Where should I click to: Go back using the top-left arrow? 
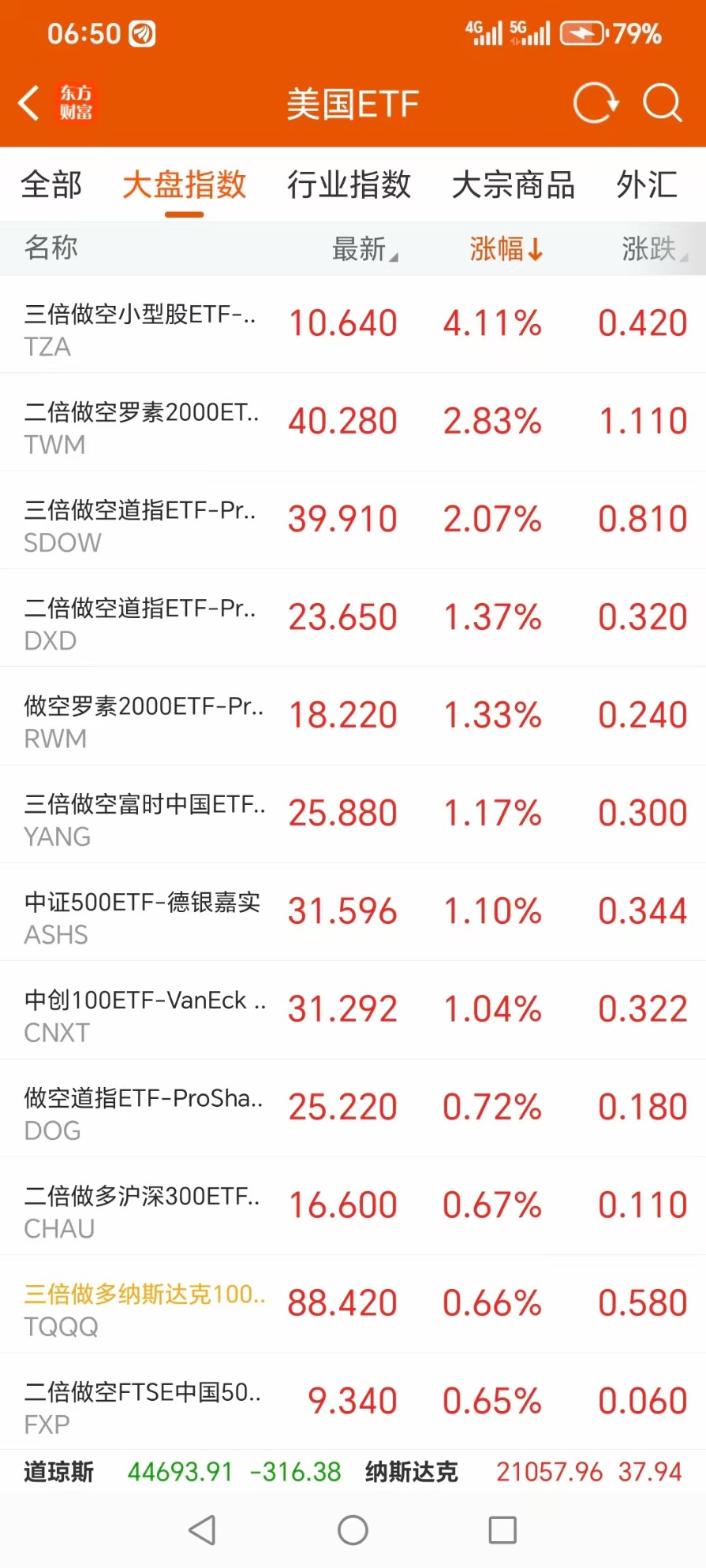tap(29, 103)
